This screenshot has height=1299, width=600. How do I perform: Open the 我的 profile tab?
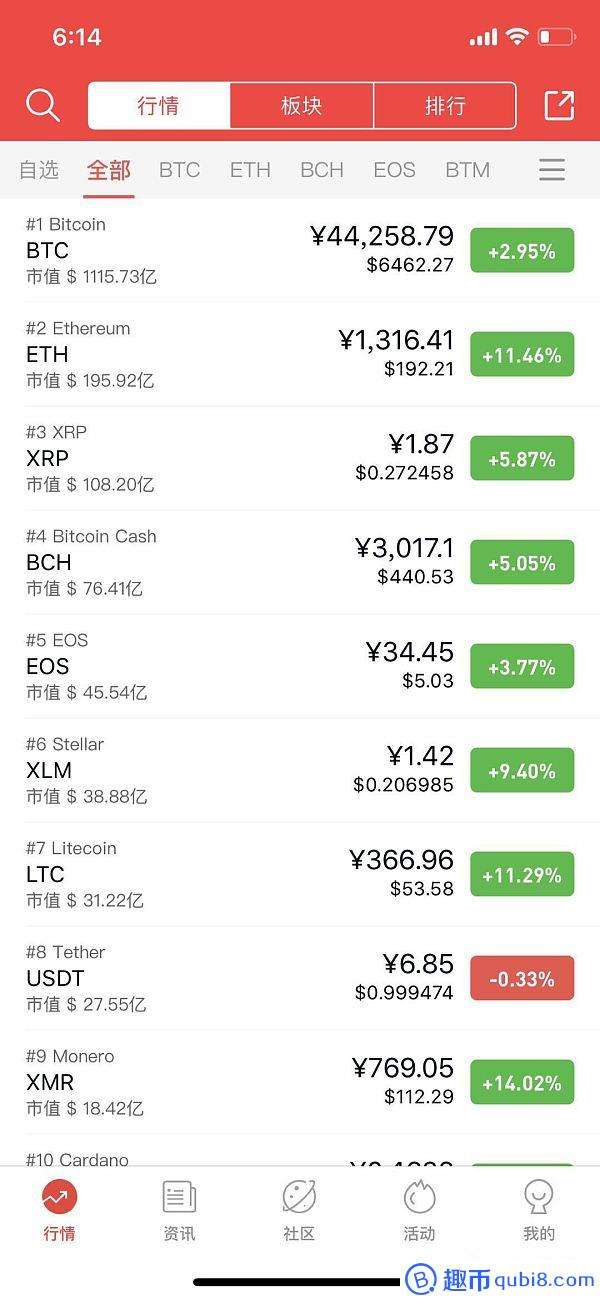click(539, 1210)
